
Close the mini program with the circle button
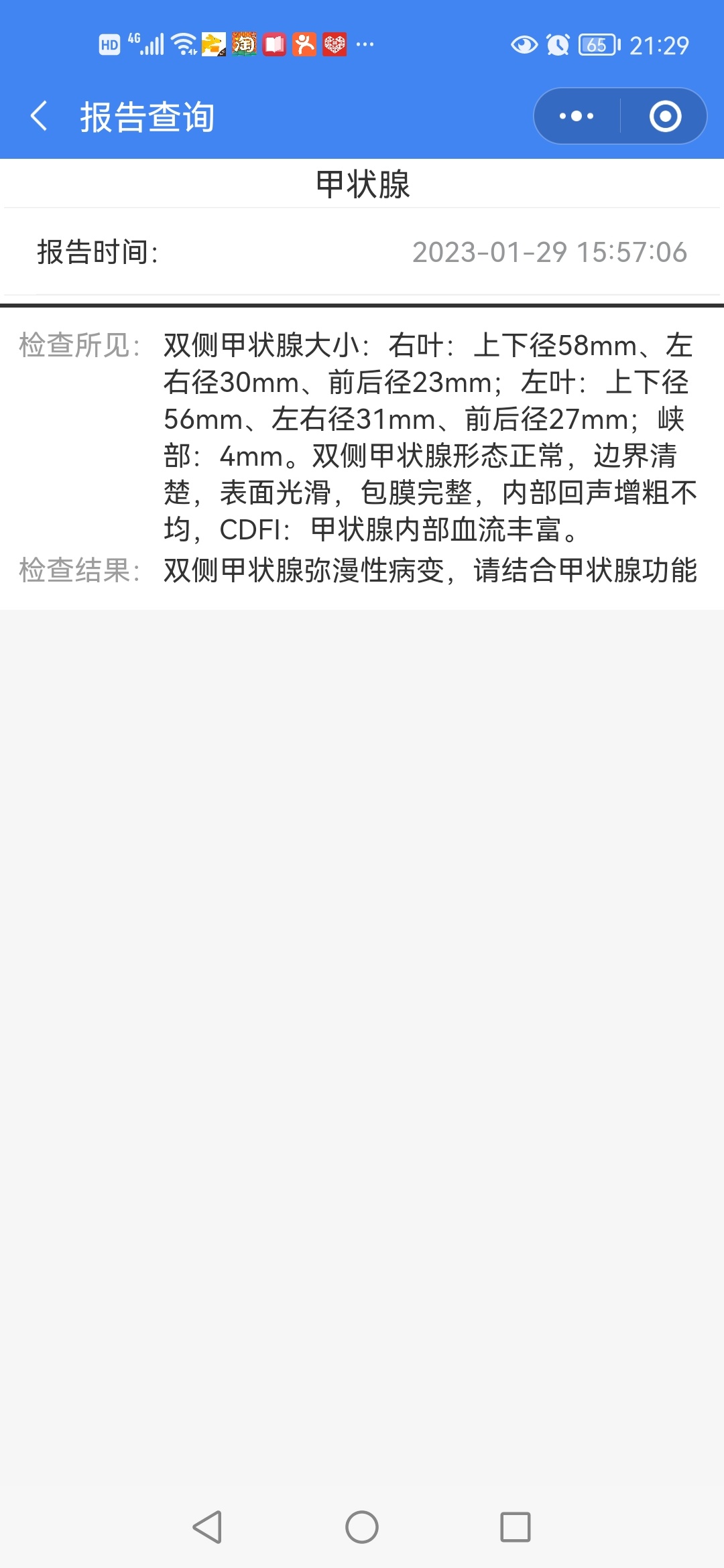point(665,116)
